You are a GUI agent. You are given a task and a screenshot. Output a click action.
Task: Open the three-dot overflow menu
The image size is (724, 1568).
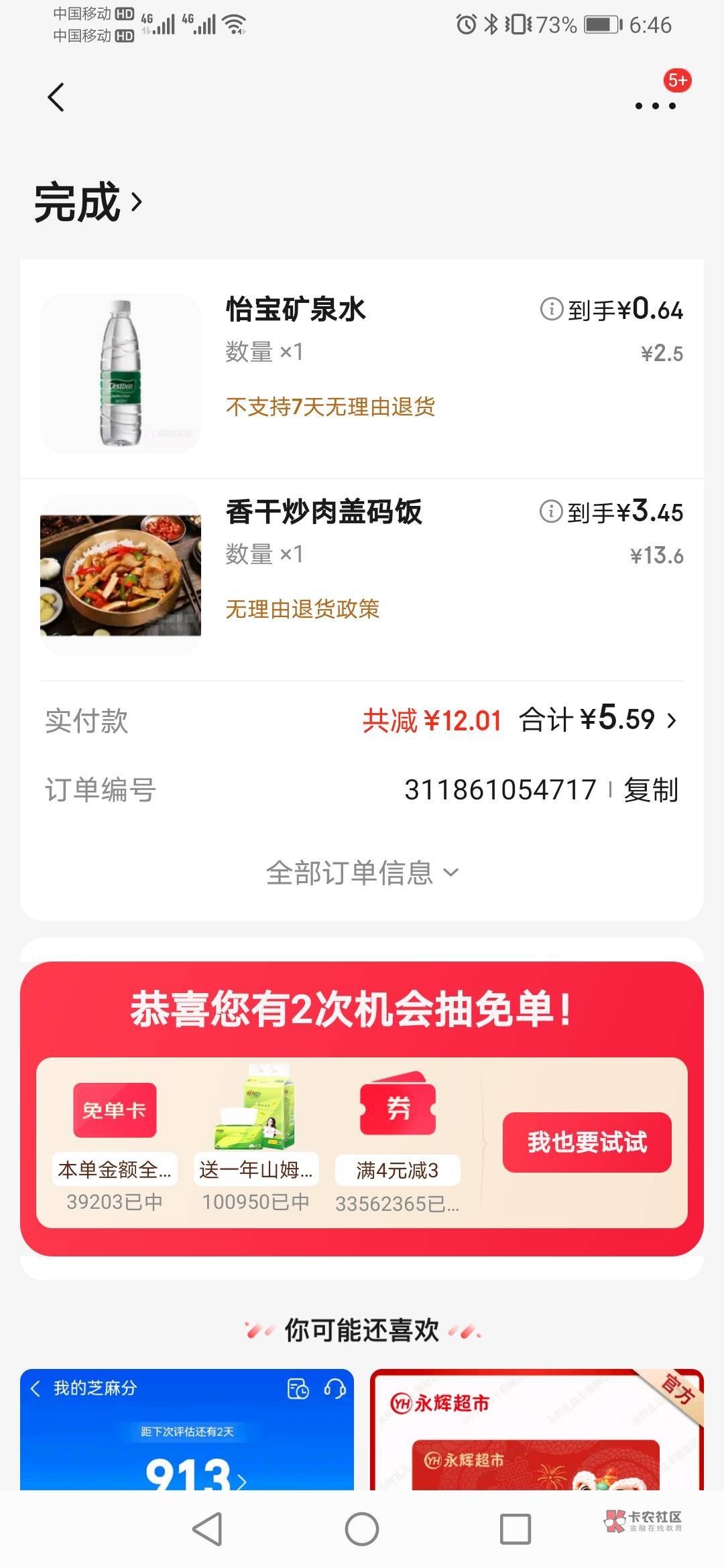pos(655,105)
